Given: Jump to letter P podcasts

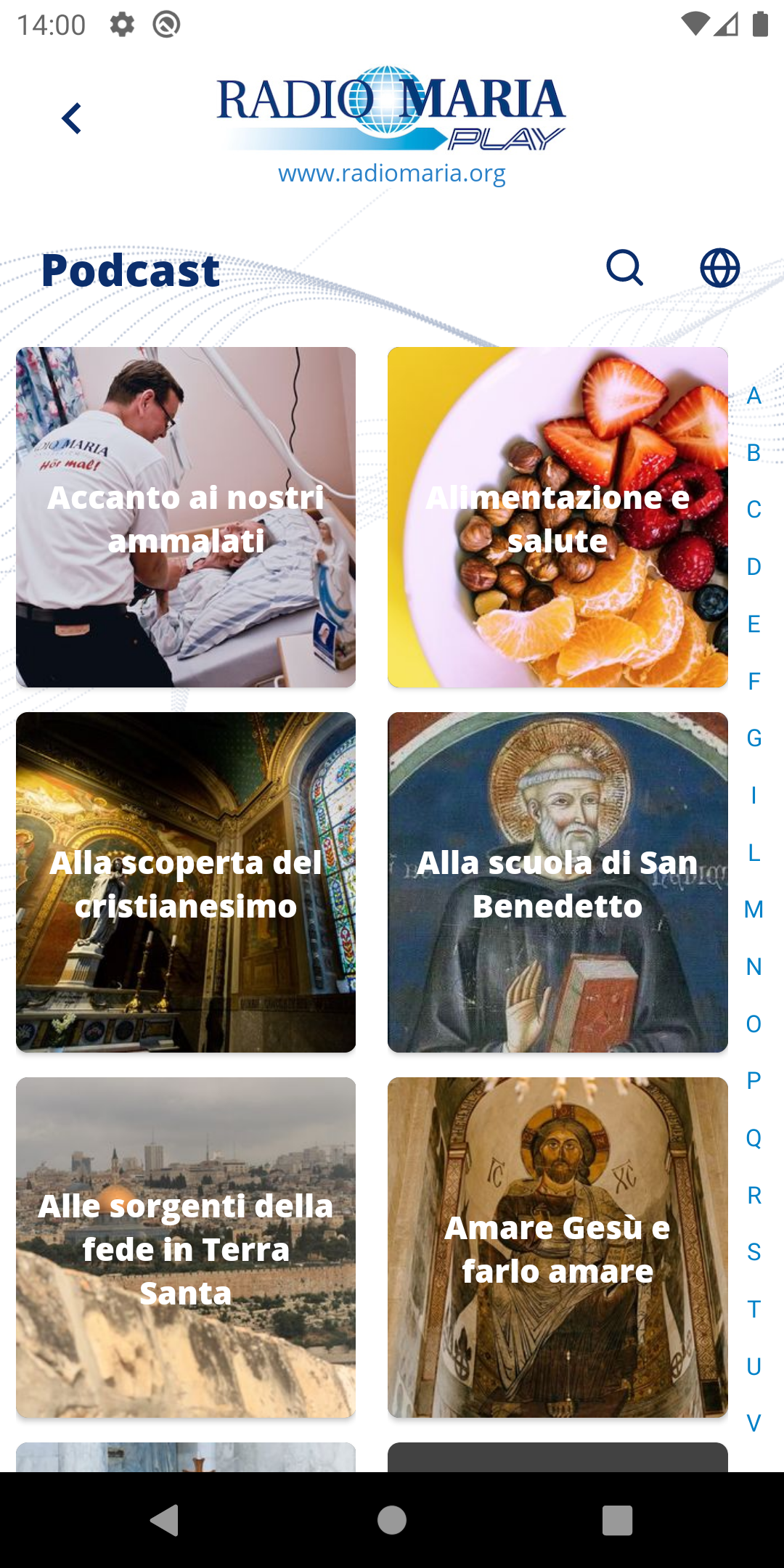Looking at the screenshot, I should tap(754, 1081).
